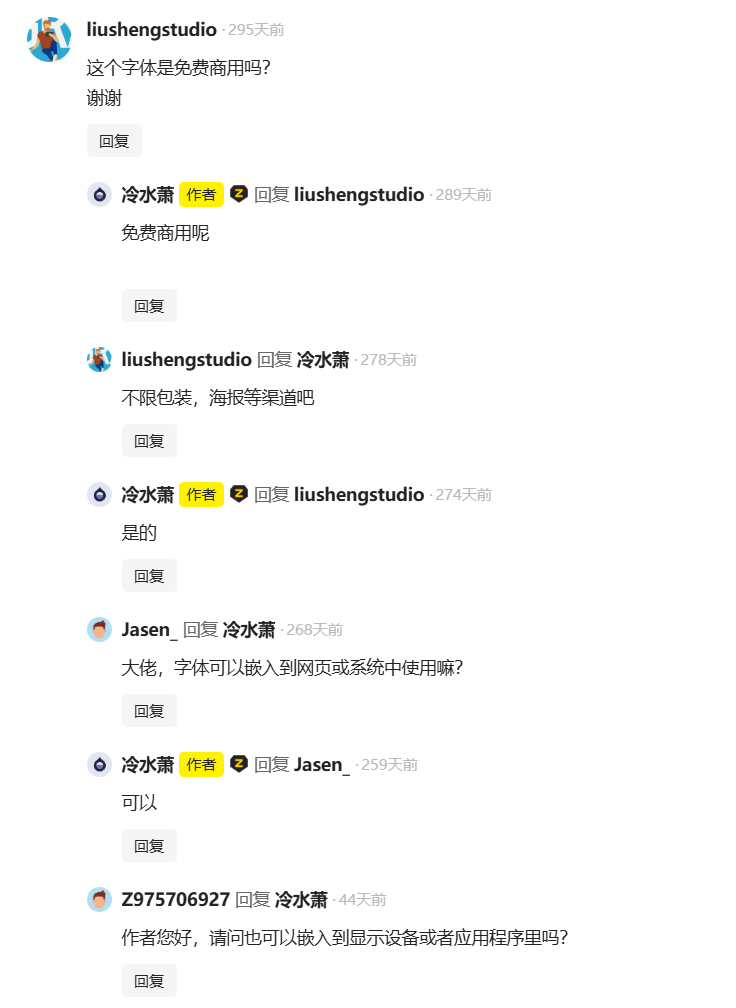Reply to 冷水萧's '可以' comment
The image size is (736, 1008).
click(148, 845)
